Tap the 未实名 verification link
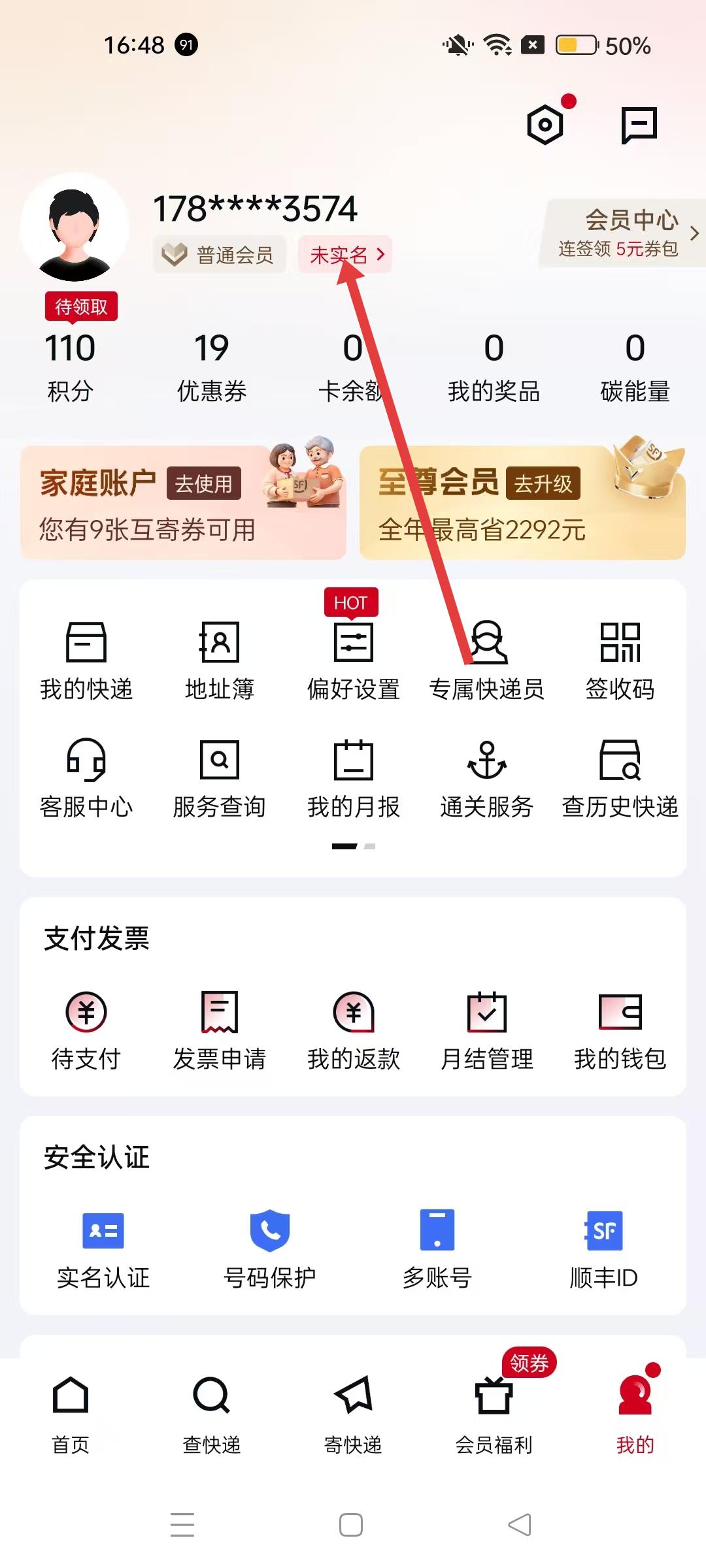 pos(345,254)
